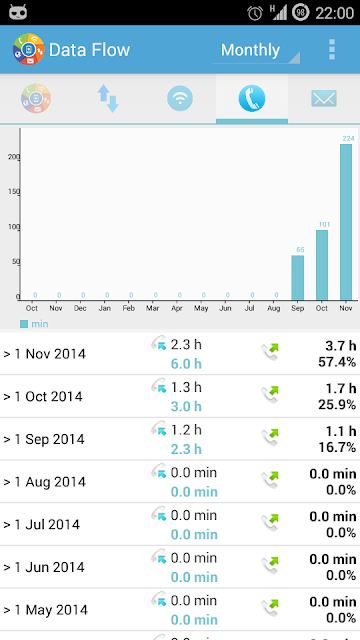View details for 1 Aug 2014
The height and width of the screenshot is (640, 360).
pyautogui.click(x=180, y=482)
